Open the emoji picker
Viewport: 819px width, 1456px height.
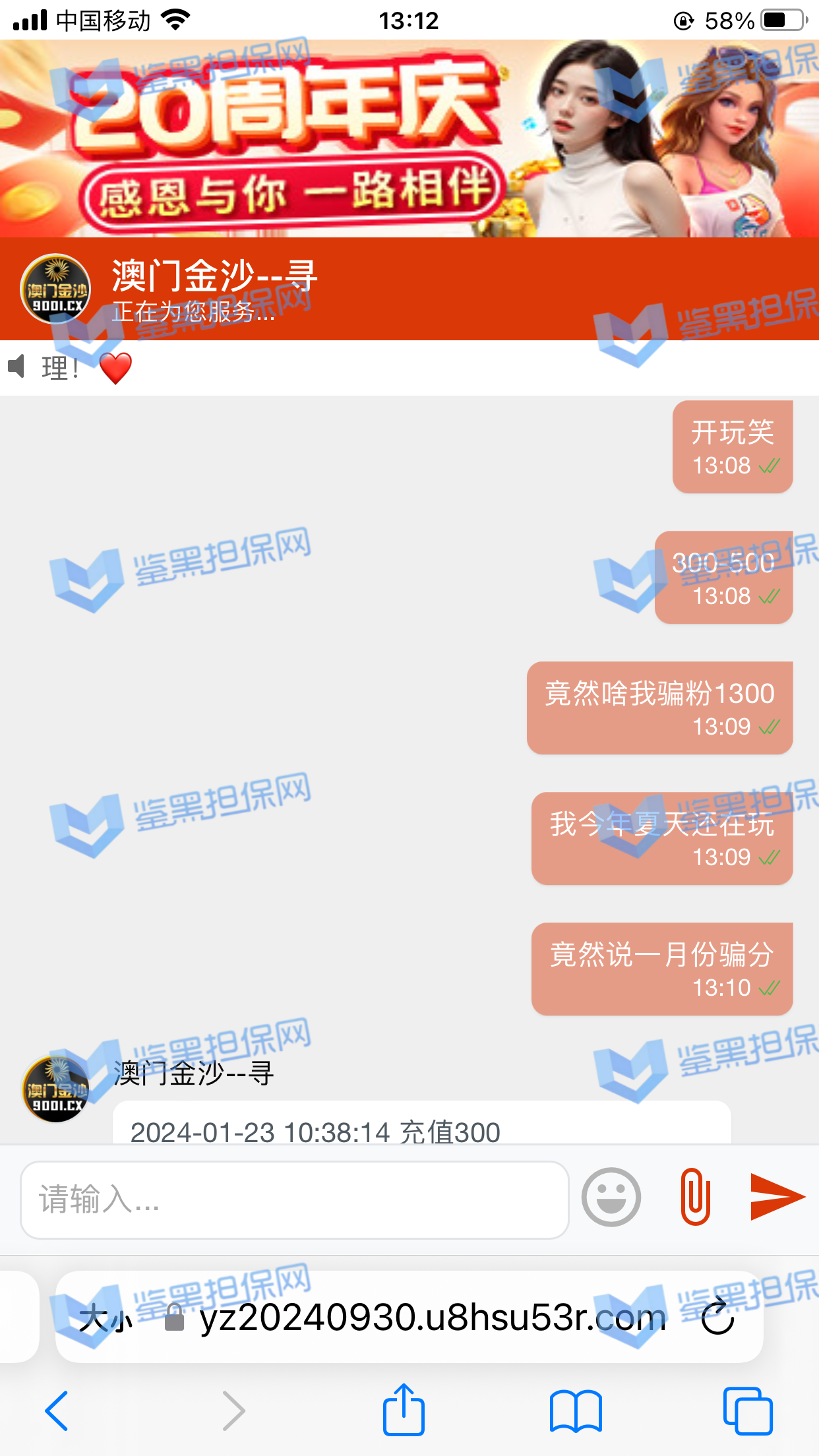(611, 1197)
